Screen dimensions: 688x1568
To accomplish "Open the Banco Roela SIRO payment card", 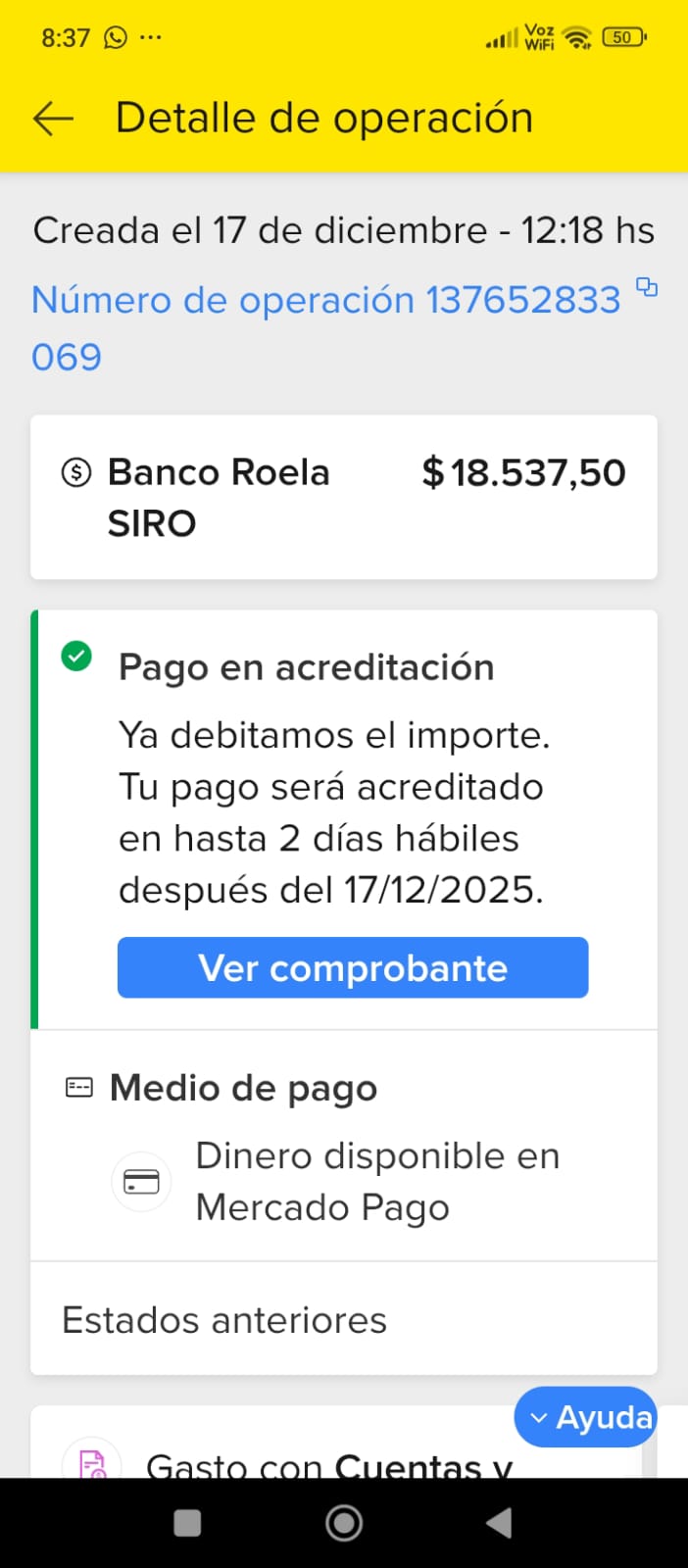I will coord(343,497).
